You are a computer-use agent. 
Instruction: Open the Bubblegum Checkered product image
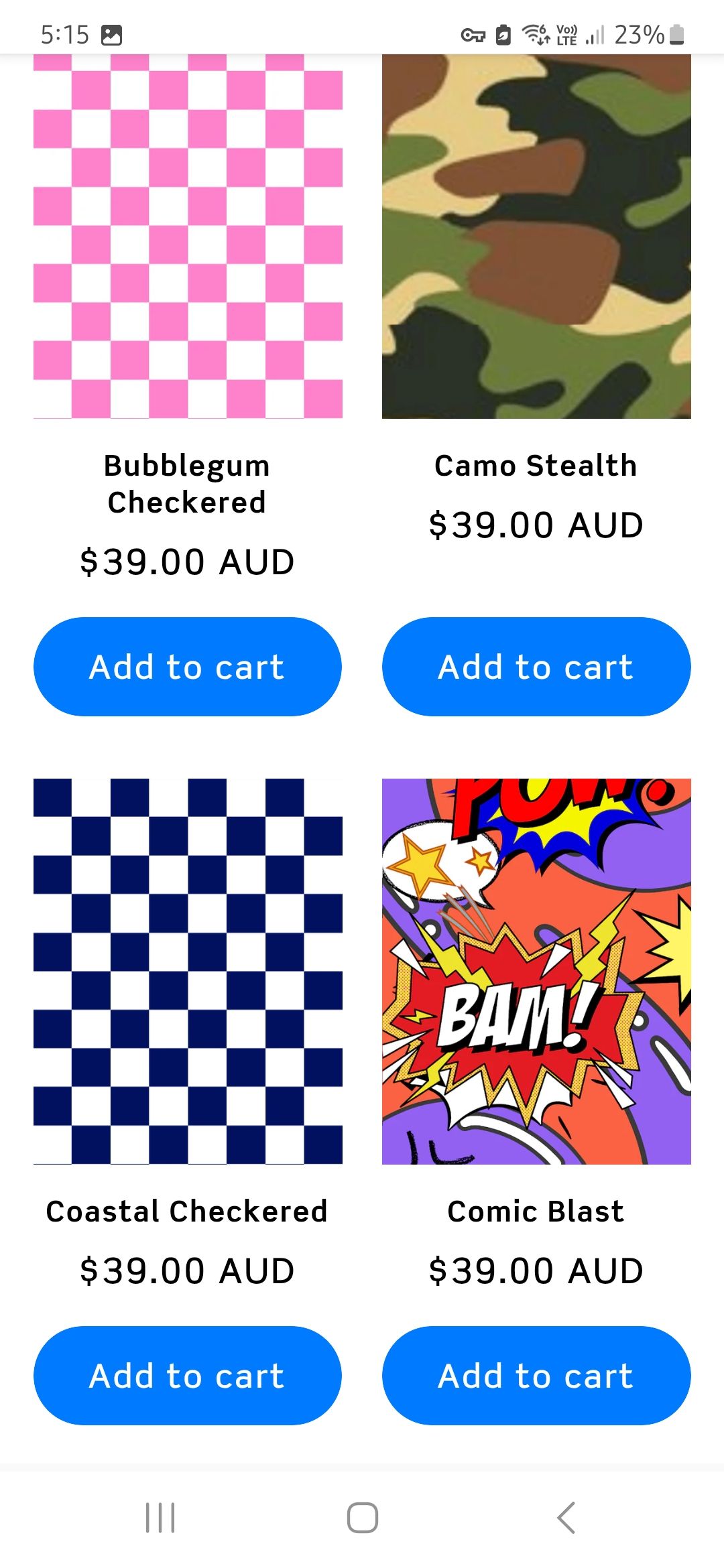point(188,236)
